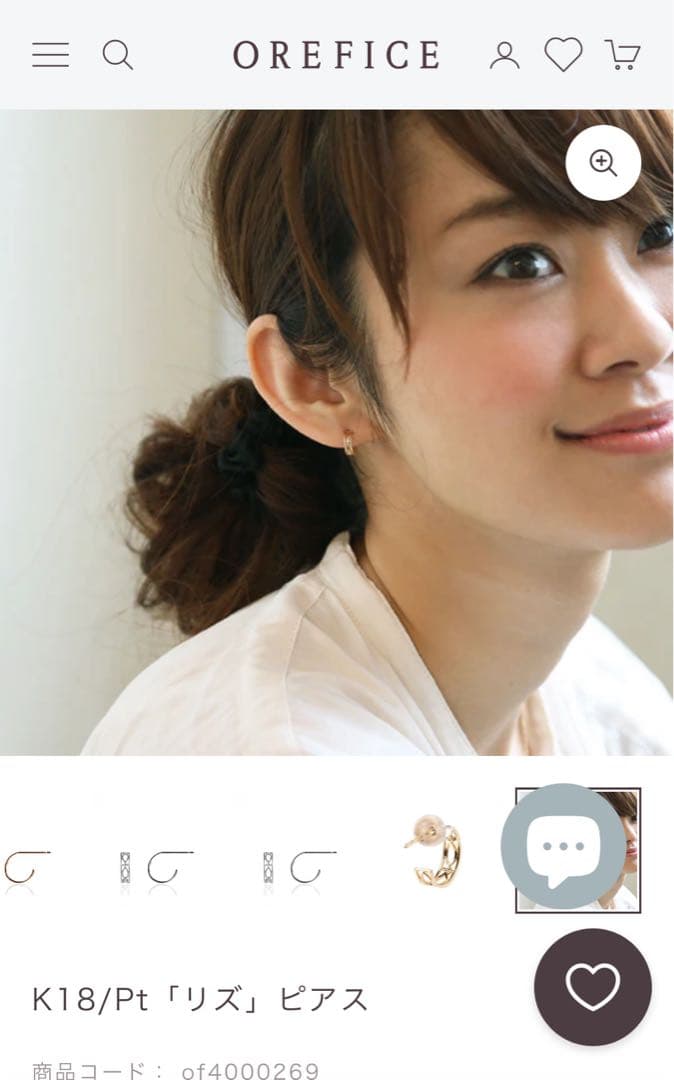
Task: Go to the OREFICE home page
Action: click(x=337, y=55)
